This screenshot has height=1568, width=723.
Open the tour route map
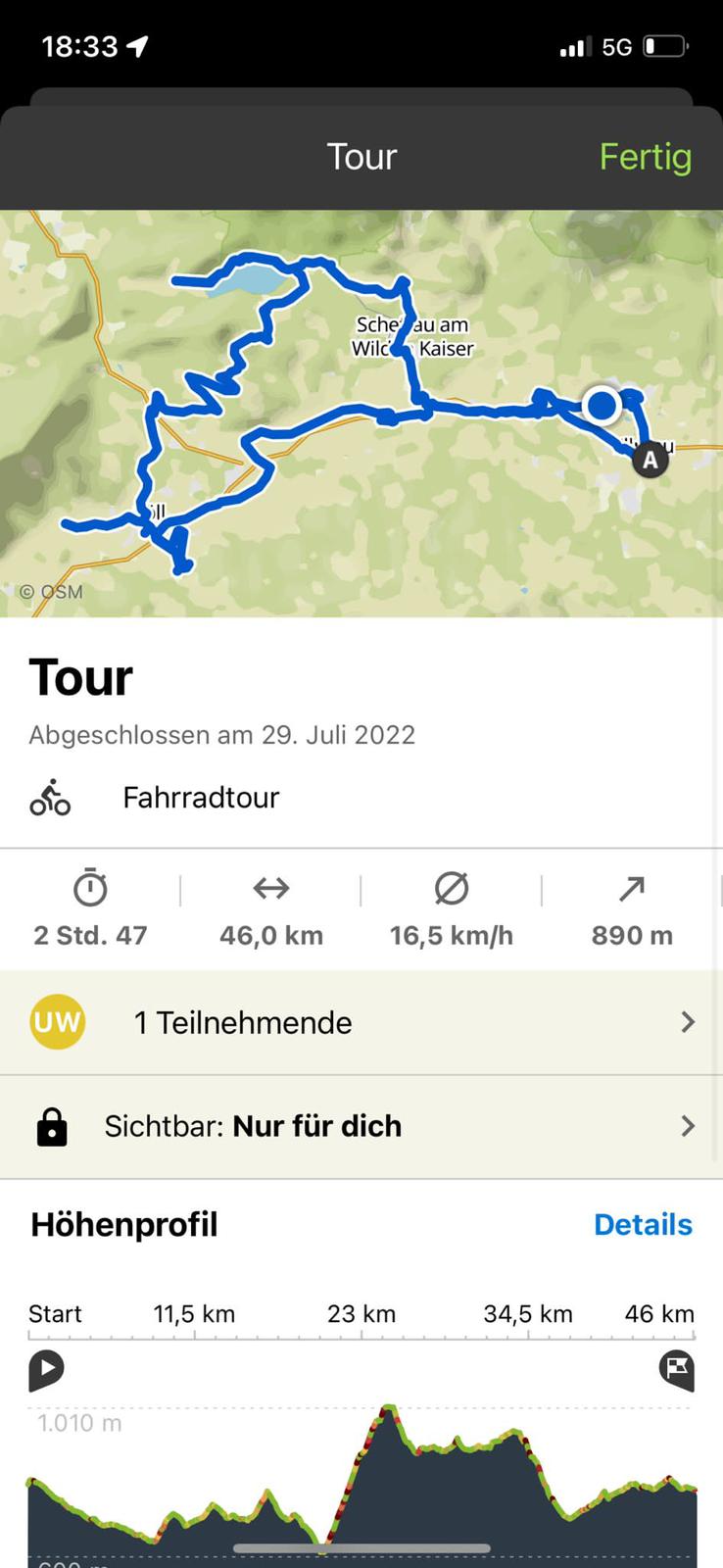click(x=361, y=414)
